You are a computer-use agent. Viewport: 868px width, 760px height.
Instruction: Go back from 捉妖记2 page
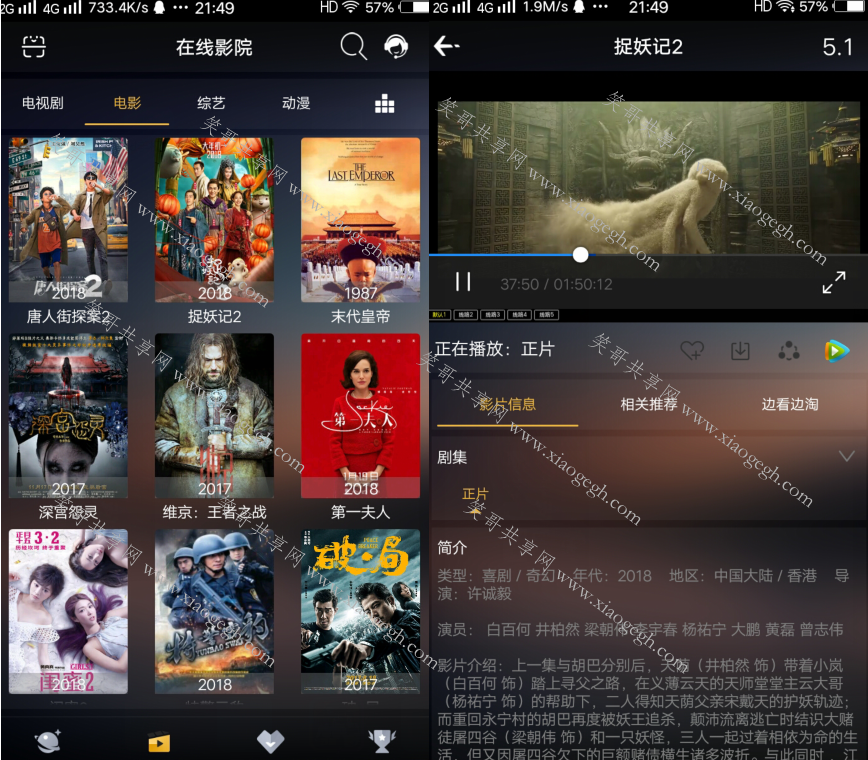pos(447,46)
